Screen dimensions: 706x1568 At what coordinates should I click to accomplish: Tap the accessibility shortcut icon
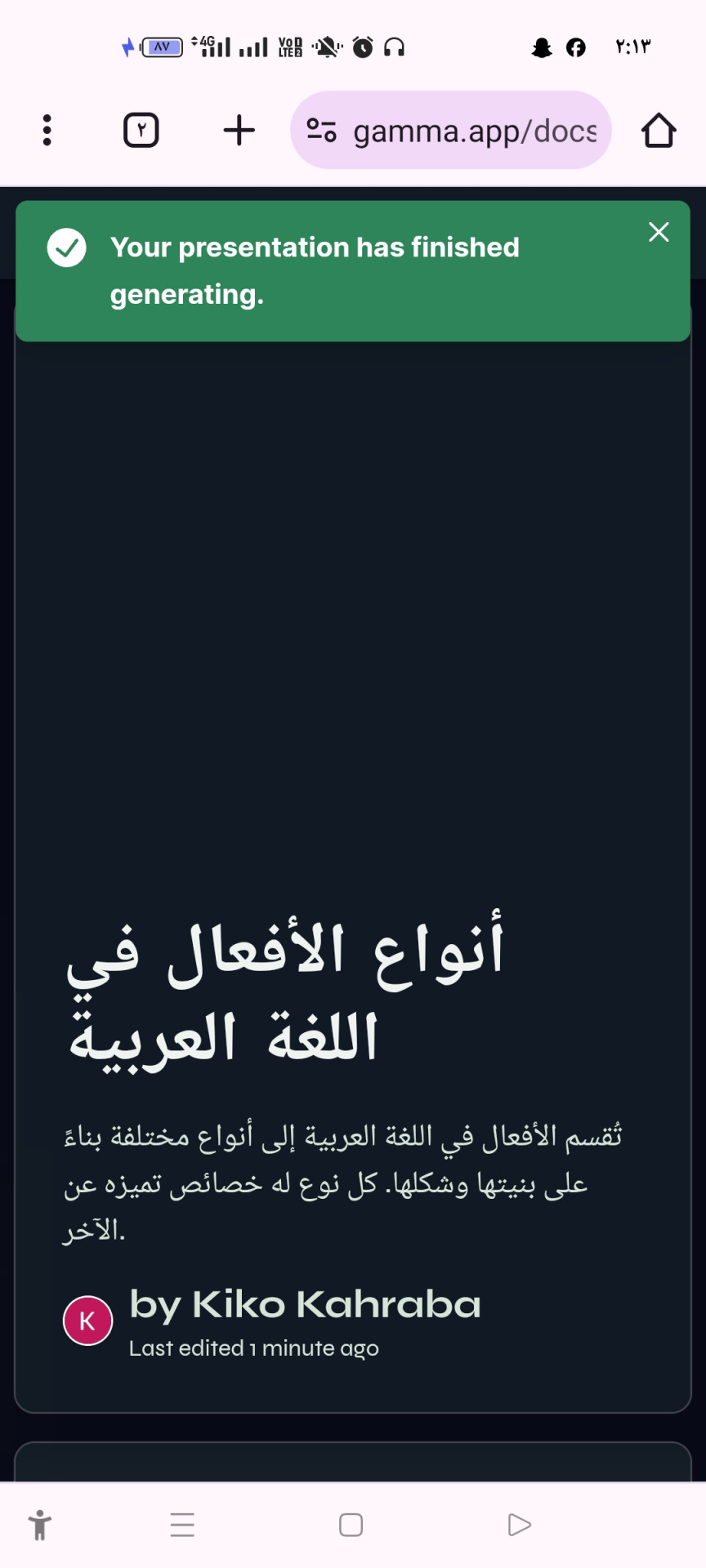[x=39, y=1525]
